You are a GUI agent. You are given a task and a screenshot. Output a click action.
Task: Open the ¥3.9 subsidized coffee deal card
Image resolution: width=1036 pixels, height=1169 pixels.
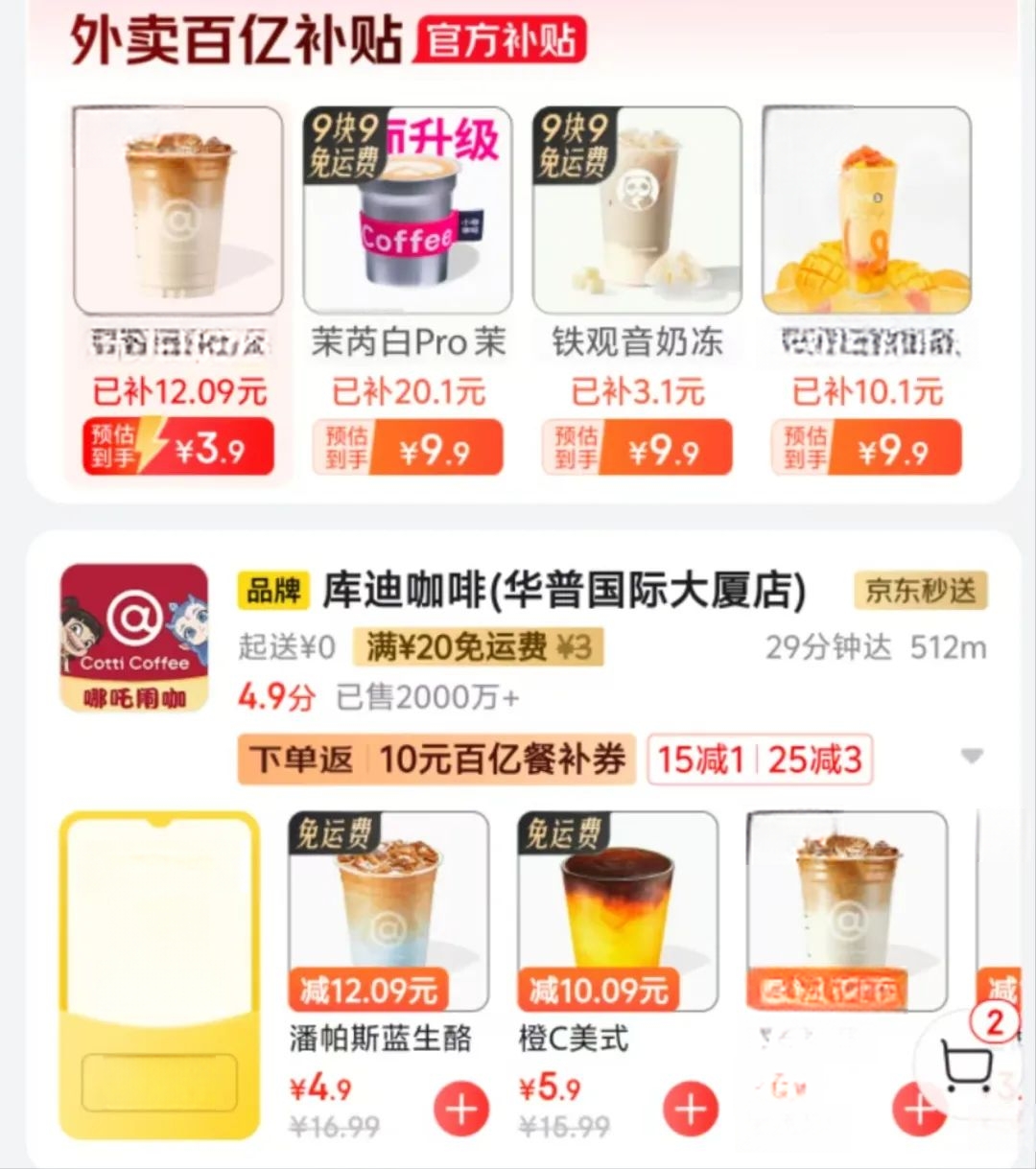pyautogui.click(x=178, y=288)
